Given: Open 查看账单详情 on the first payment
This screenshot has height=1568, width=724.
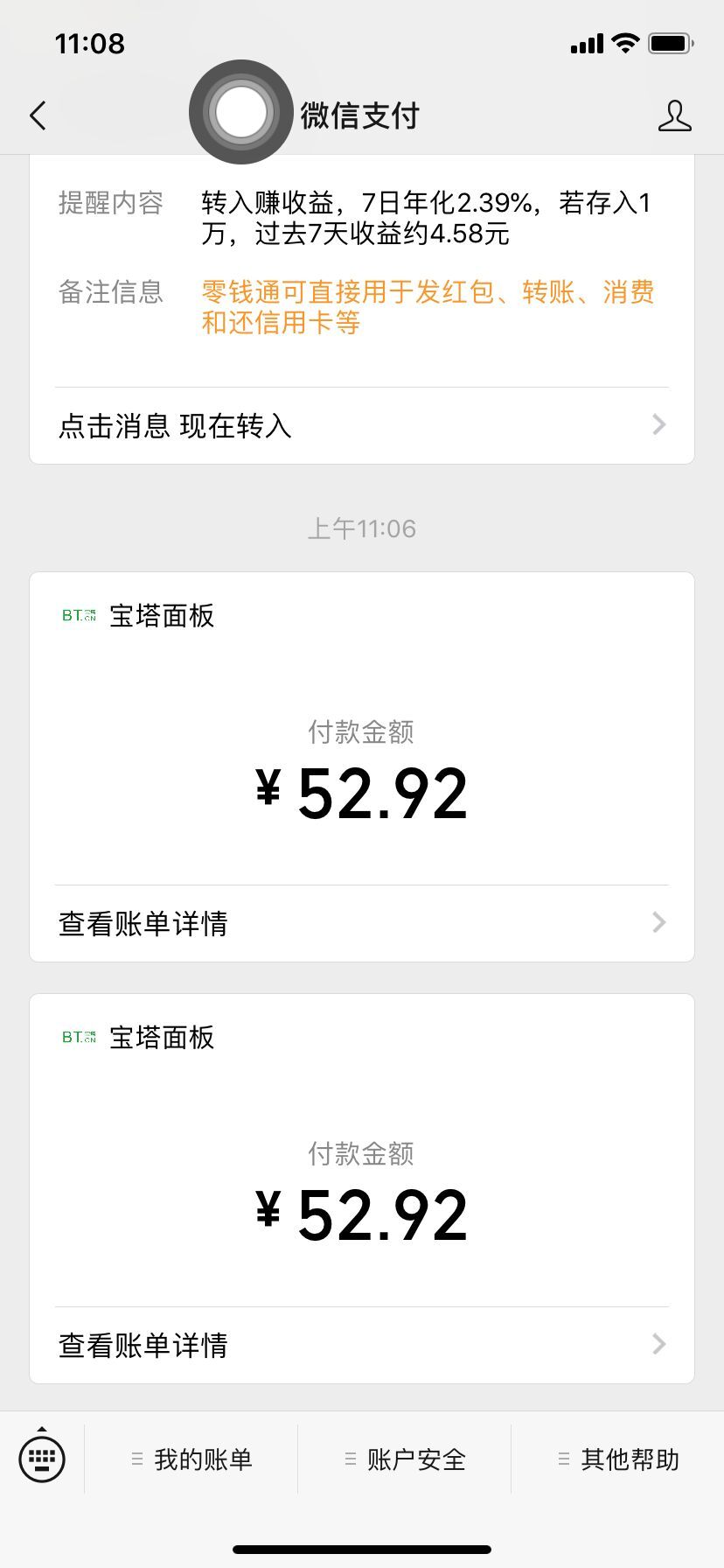Looking at the screenshot, I should 143,921.
